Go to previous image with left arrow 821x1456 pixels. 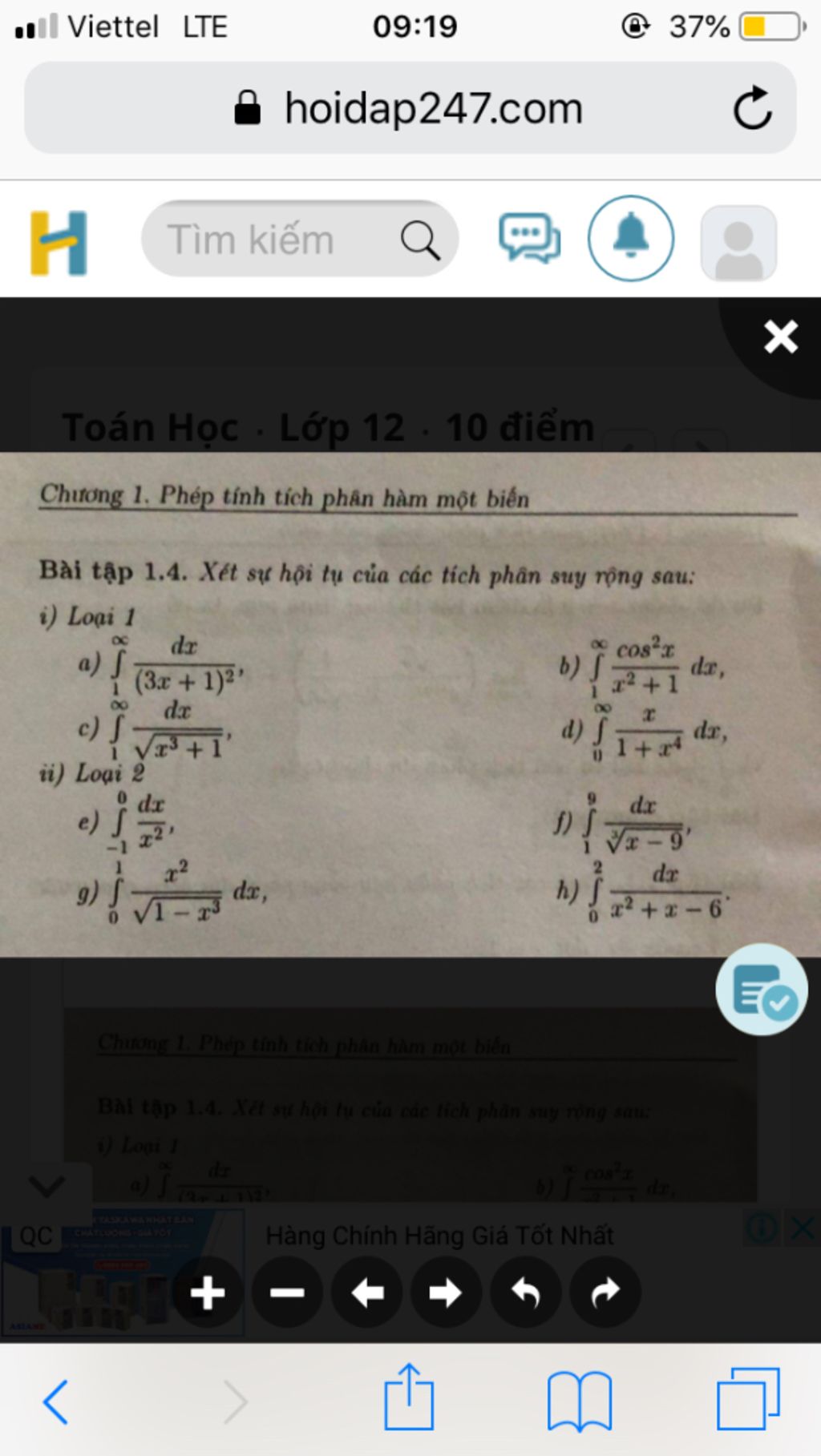click(x=366, y=1293)
